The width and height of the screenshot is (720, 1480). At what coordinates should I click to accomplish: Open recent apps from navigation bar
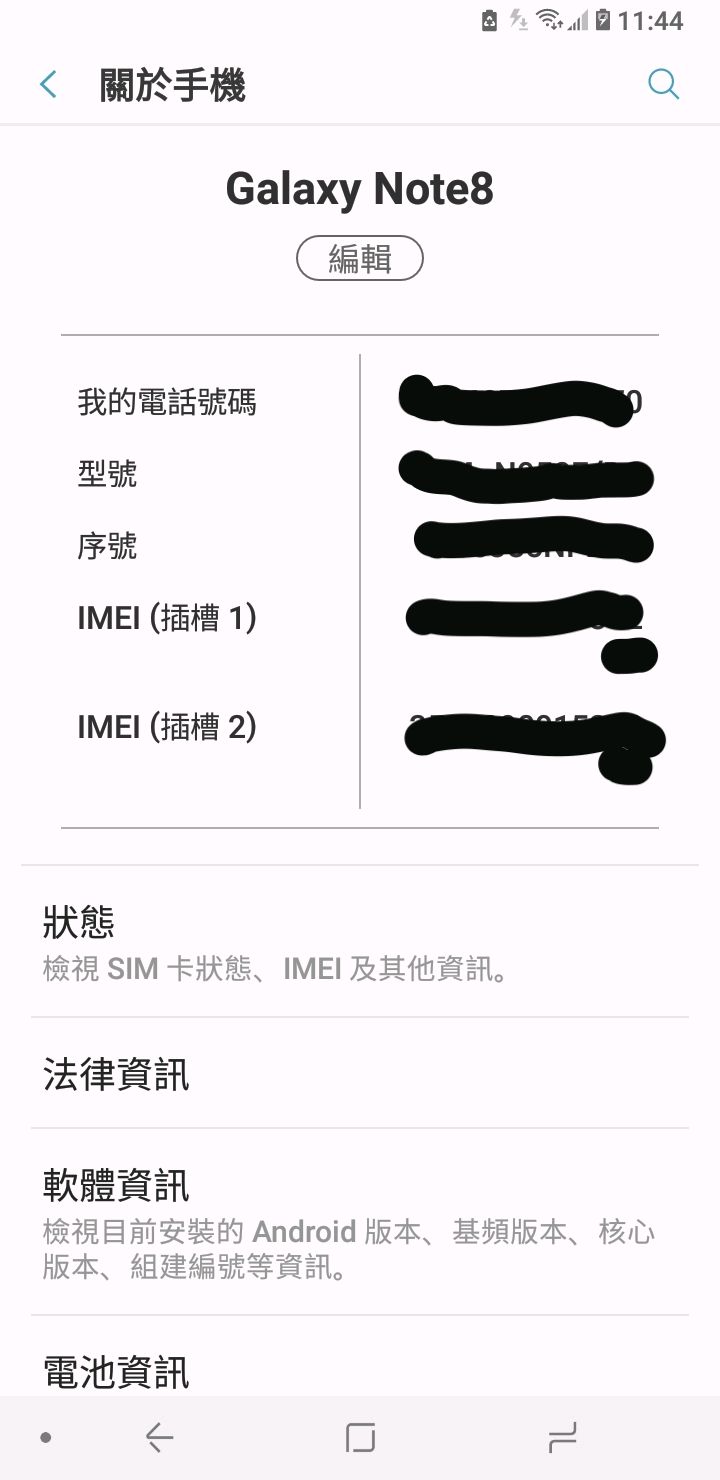pyautogui.click(x=562, y=1438)
